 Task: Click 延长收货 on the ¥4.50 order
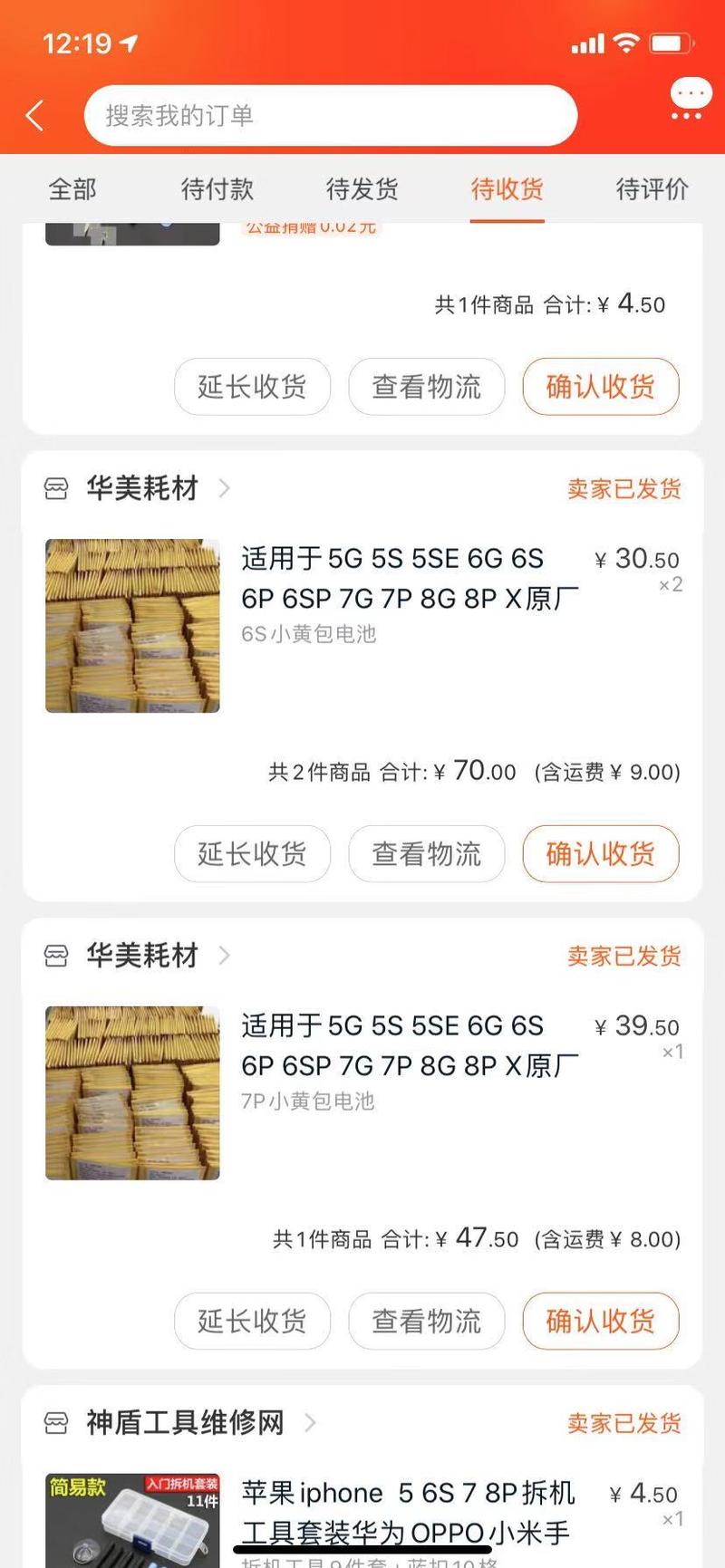(252, 387)
